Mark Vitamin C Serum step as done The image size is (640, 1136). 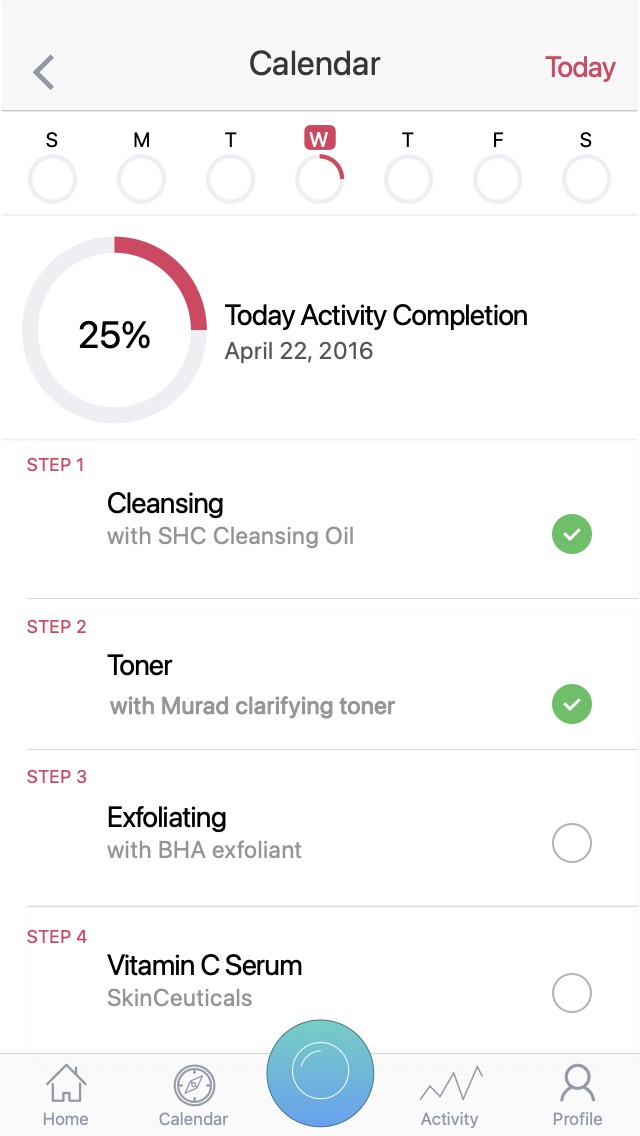pyautogui.click(x=572, y=992)
